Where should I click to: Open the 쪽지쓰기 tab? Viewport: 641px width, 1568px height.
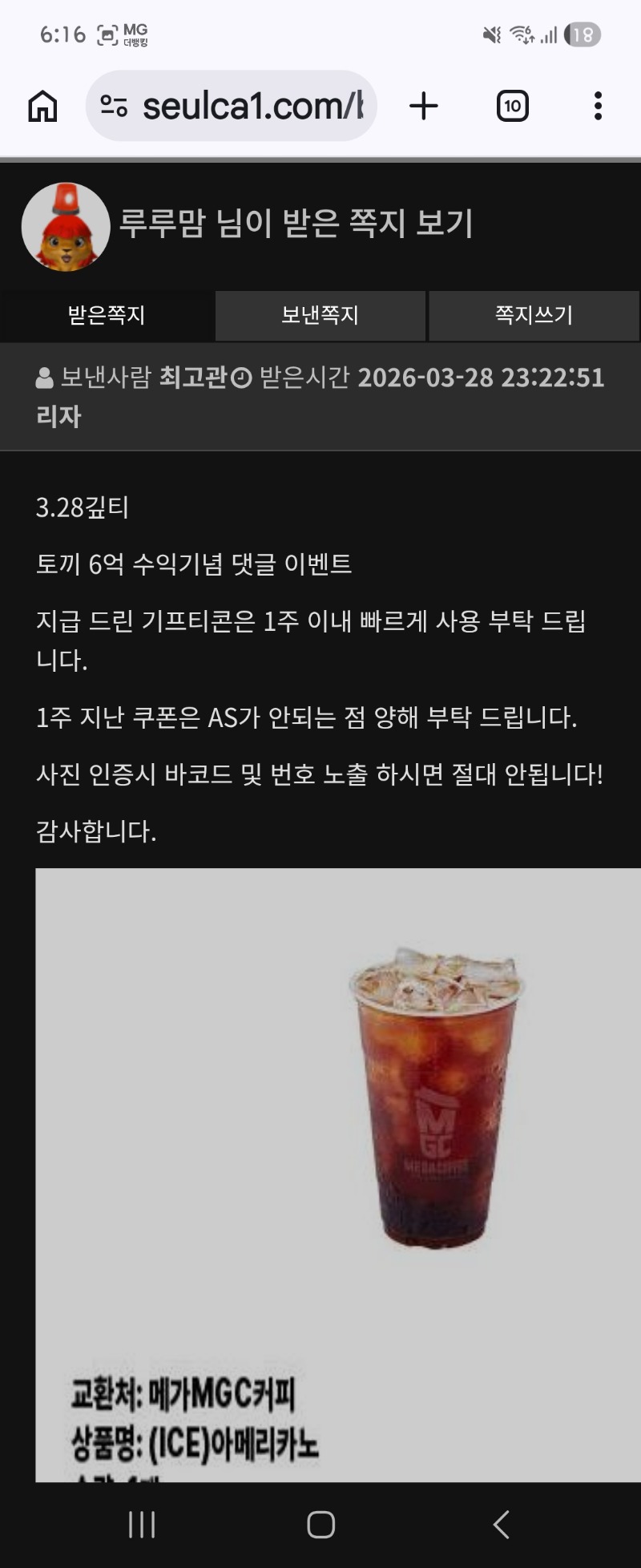point(534,315)
